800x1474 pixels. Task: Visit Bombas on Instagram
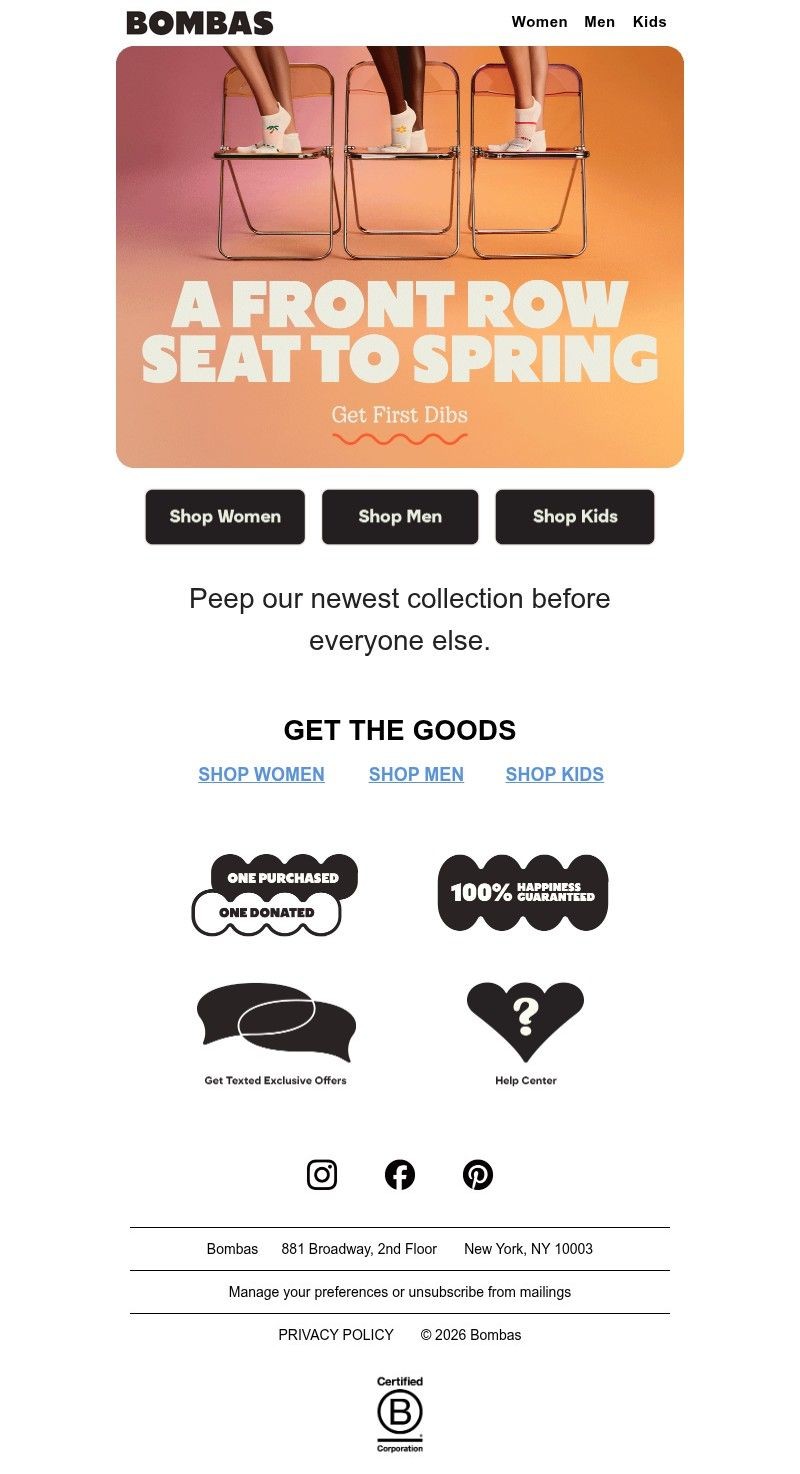[322, 1175]
